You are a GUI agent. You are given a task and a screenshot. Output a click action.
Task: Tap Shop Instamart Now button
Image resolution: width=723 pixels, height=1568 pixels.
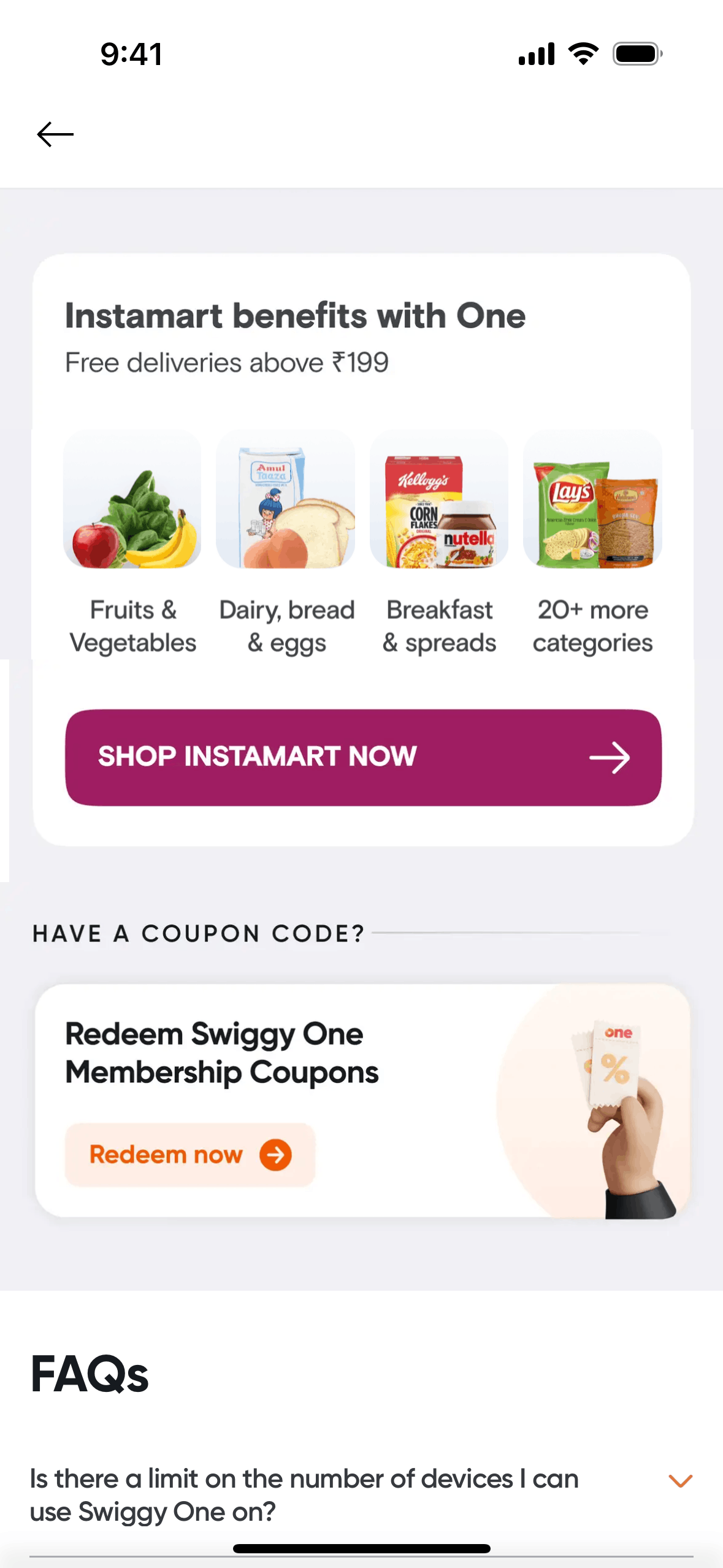[x=363, y=757]
